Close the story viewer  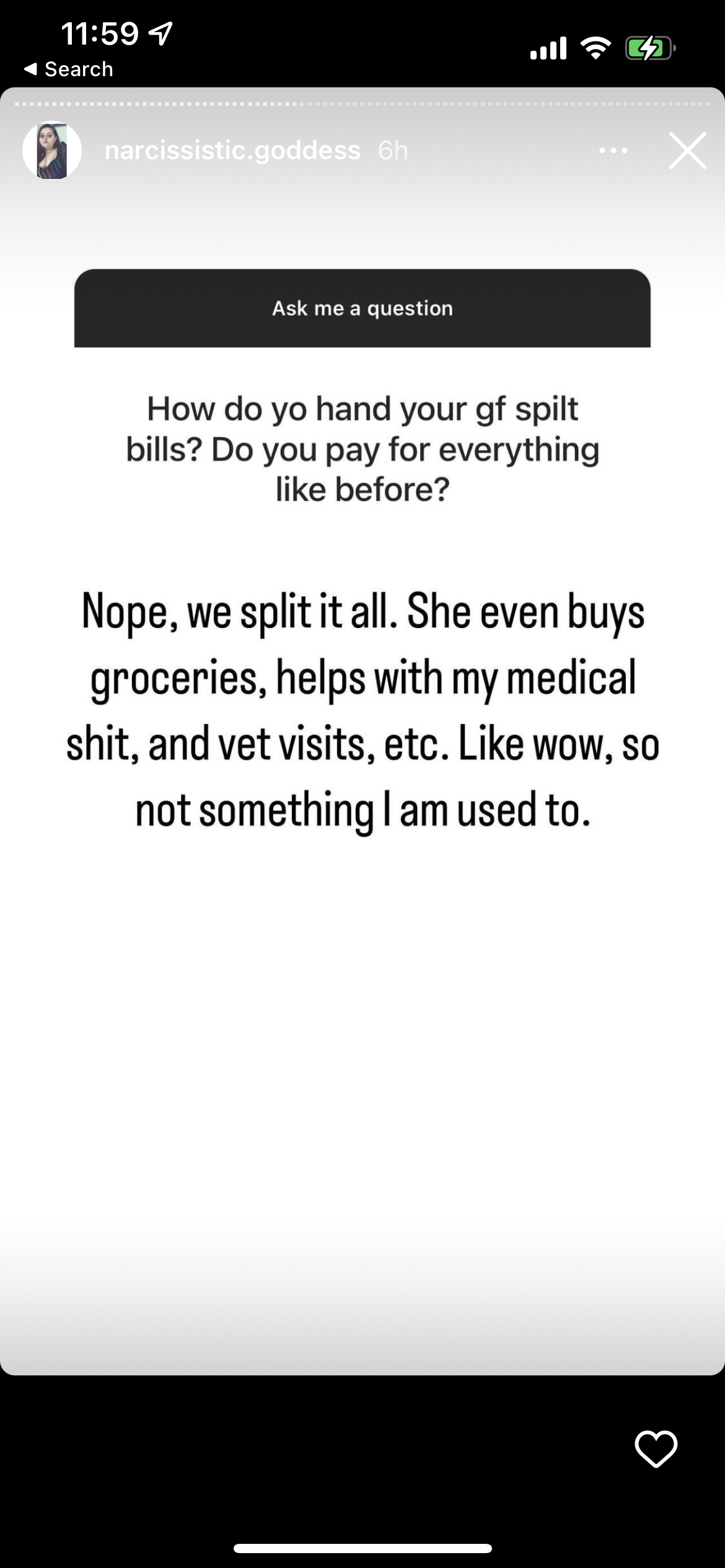coord(688,150)
